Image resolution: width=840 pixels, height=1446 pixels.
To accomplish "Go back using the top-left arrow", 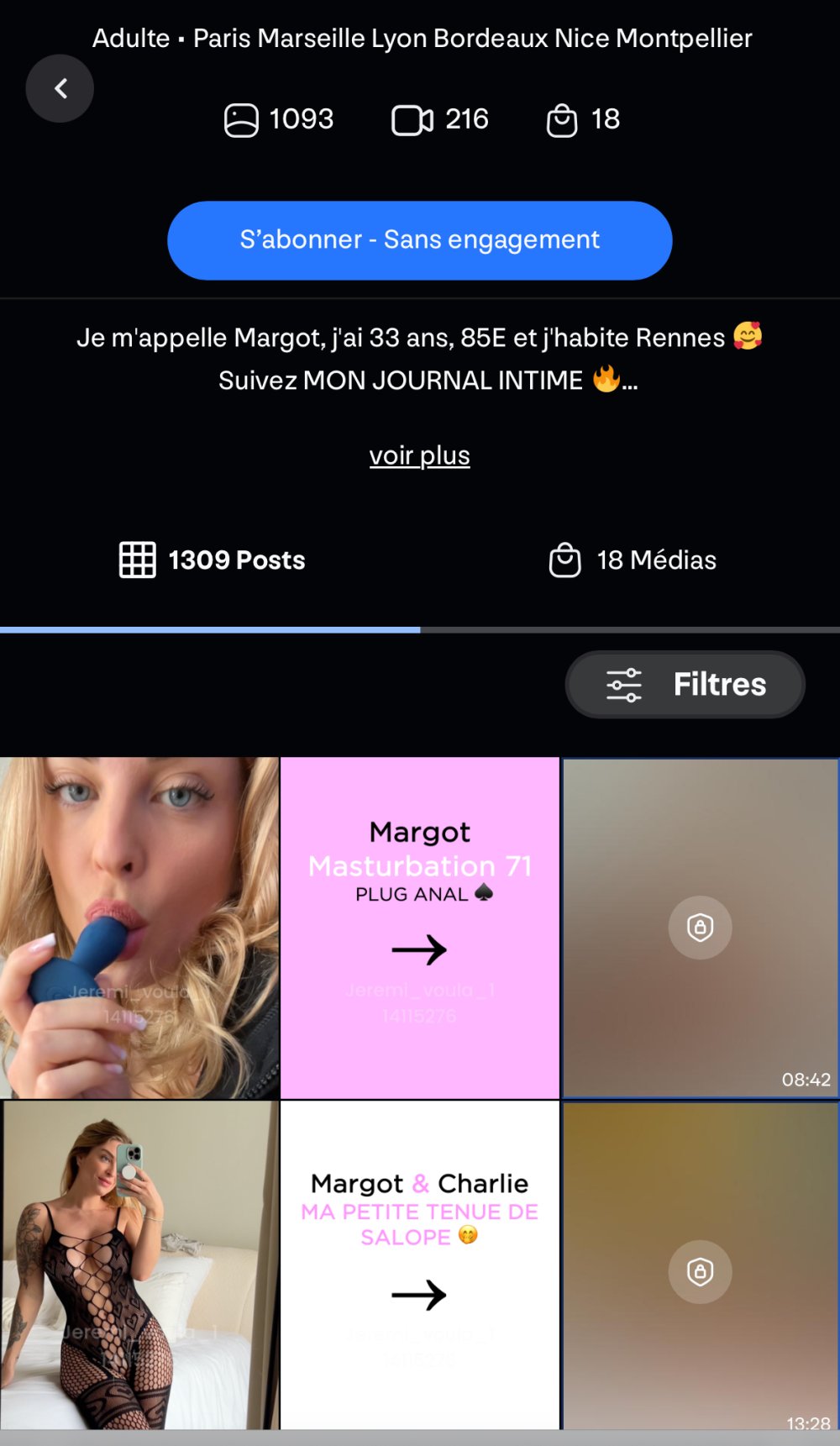I will [60, 88].
